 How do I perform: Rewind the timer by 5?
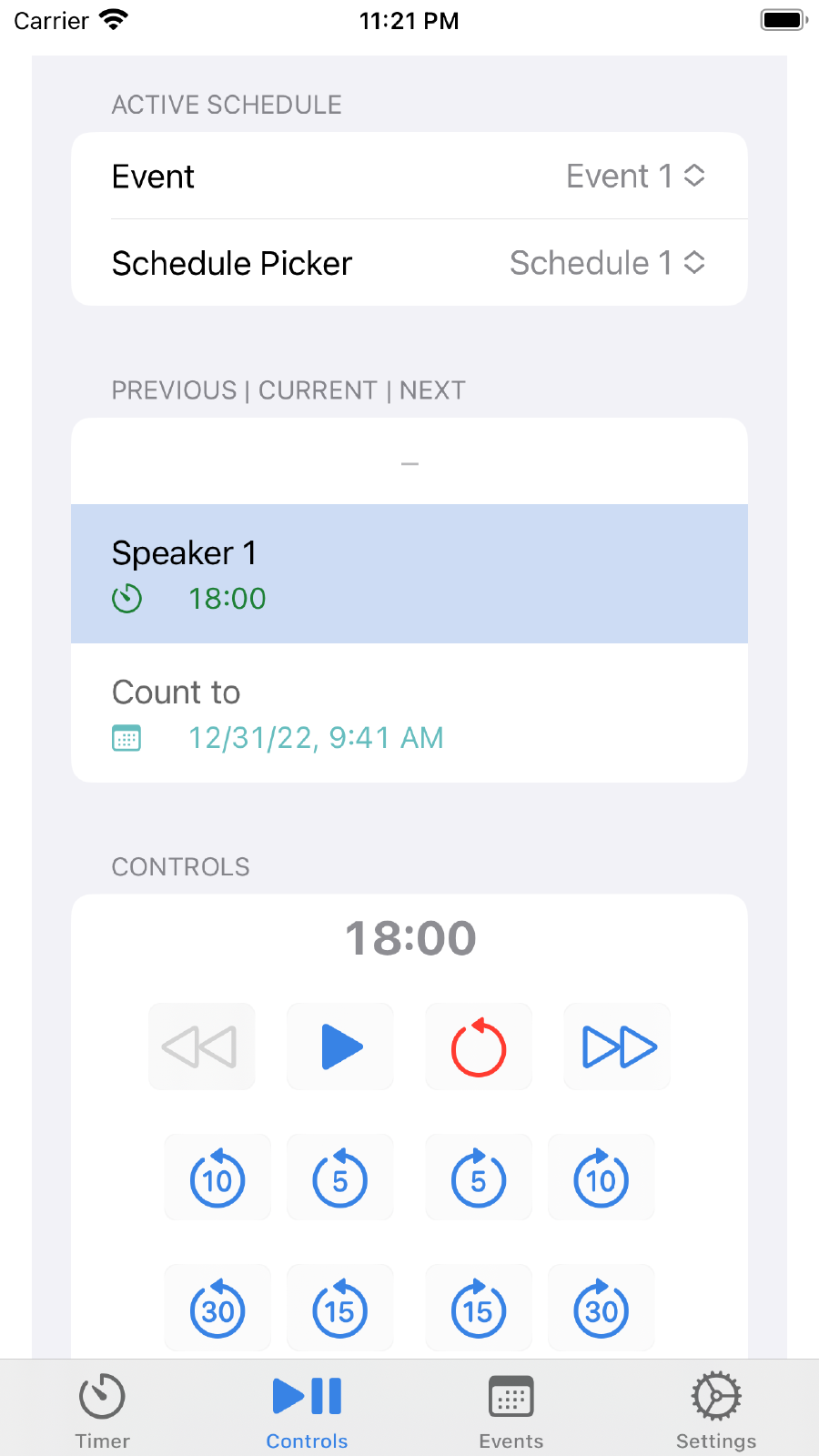(x=340, y=1178)
